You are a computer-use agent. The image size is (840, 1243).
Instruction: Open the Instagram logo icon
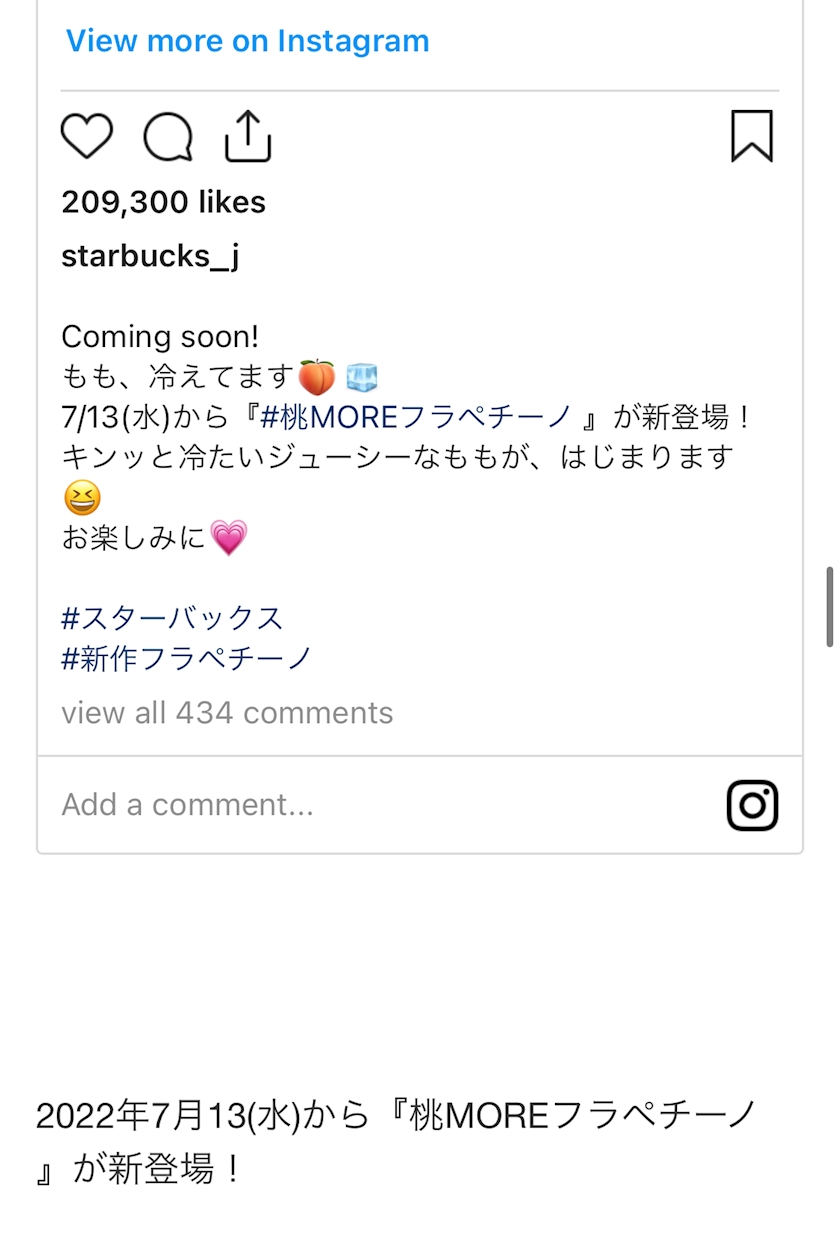[x=752, y=805]
